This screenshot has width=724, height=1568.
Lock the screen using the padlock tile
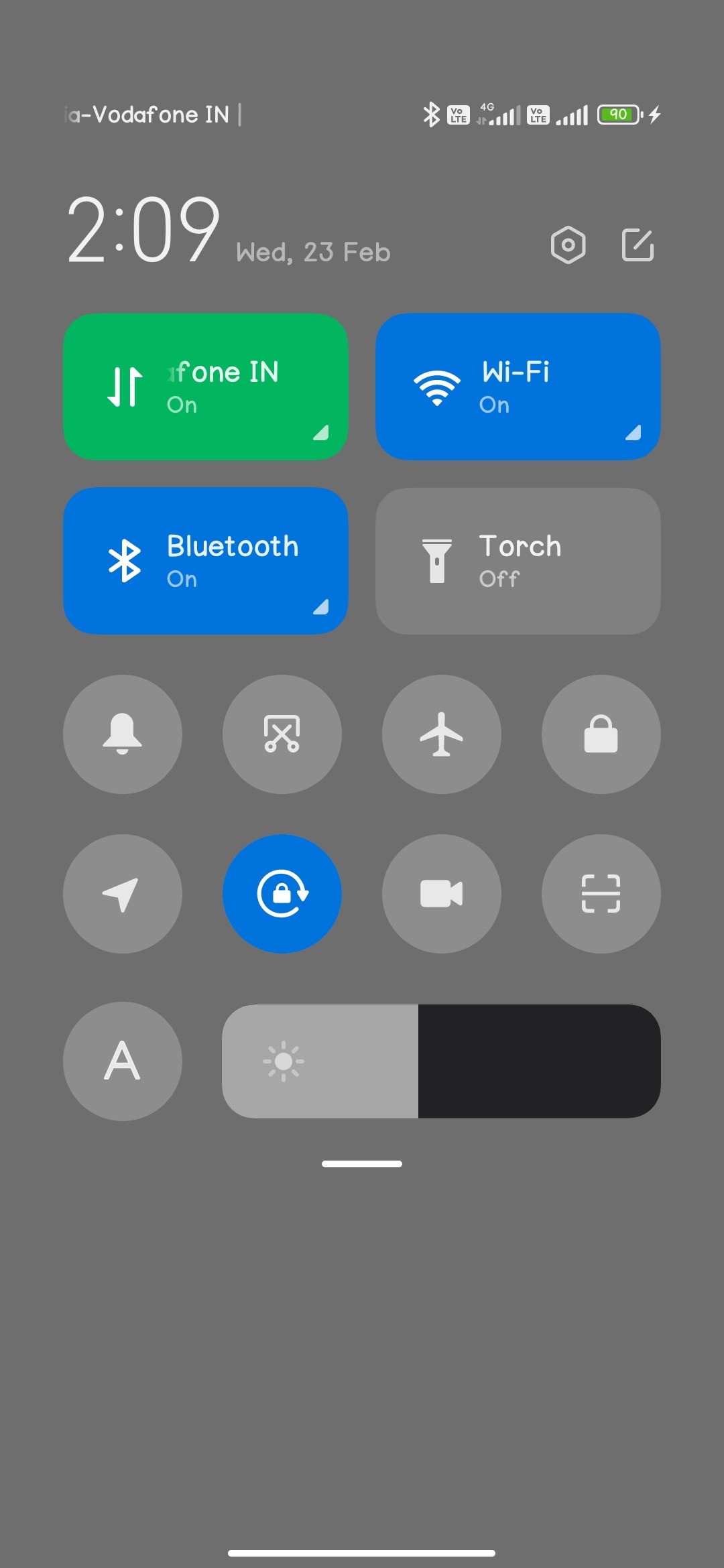[x=601, y=734]
